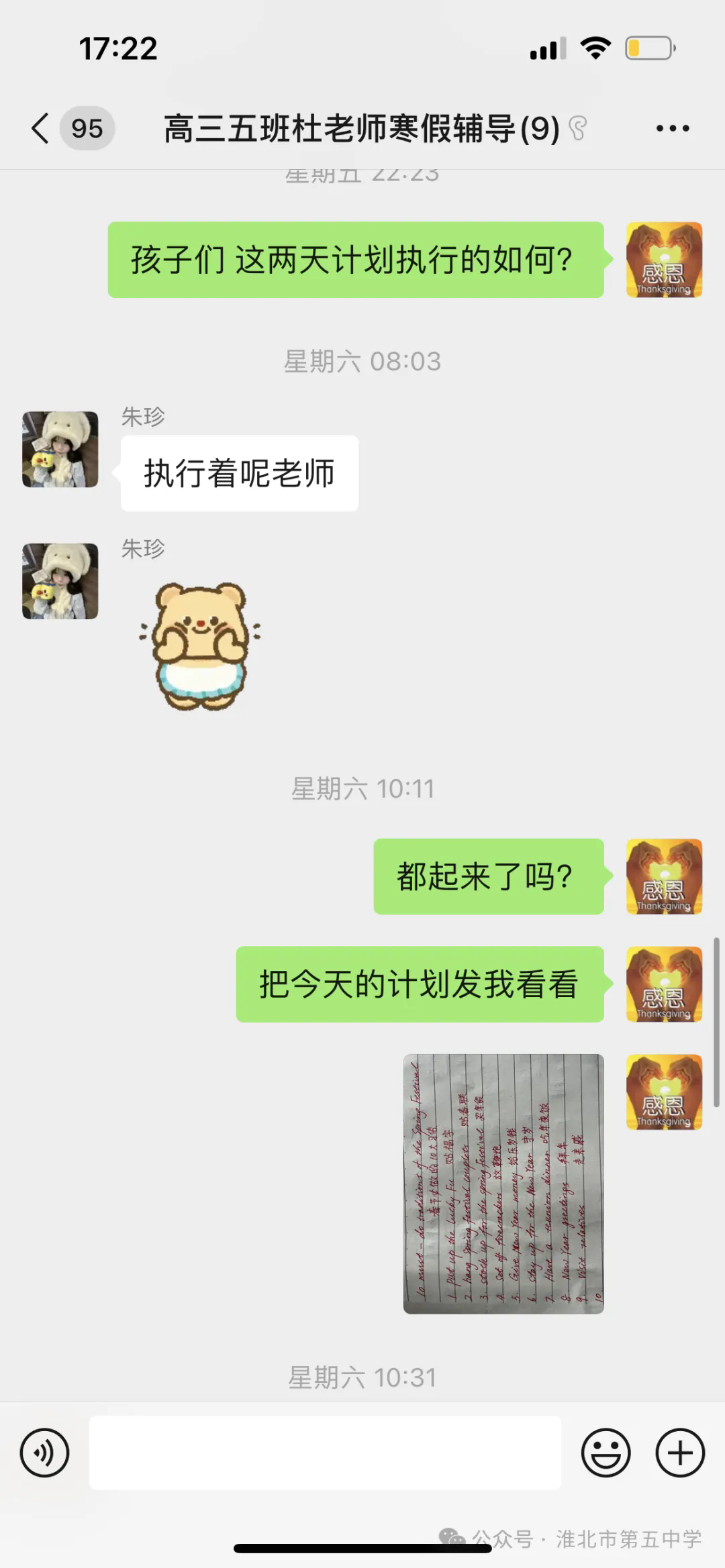This screenshot has height=1568, width=725.
Task: Open the emoji sticker panel
Action: pos(606,1453)
